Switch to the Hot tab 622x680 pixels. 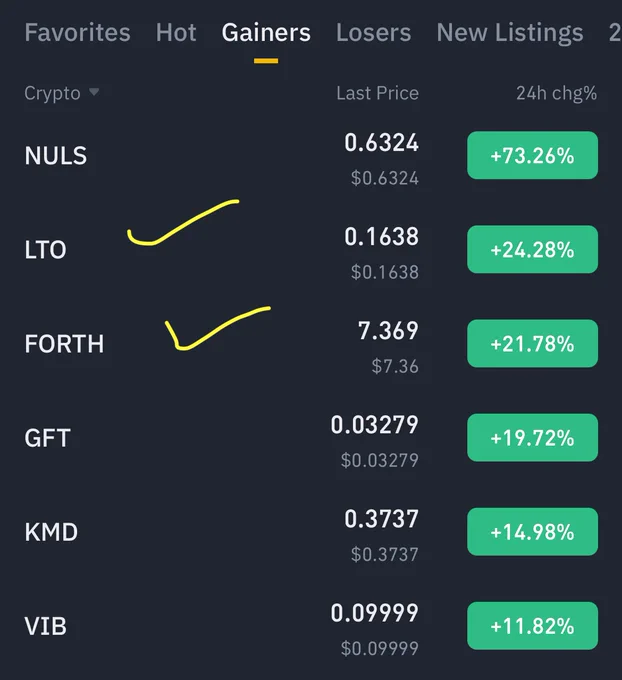click(x=176, y=33)
